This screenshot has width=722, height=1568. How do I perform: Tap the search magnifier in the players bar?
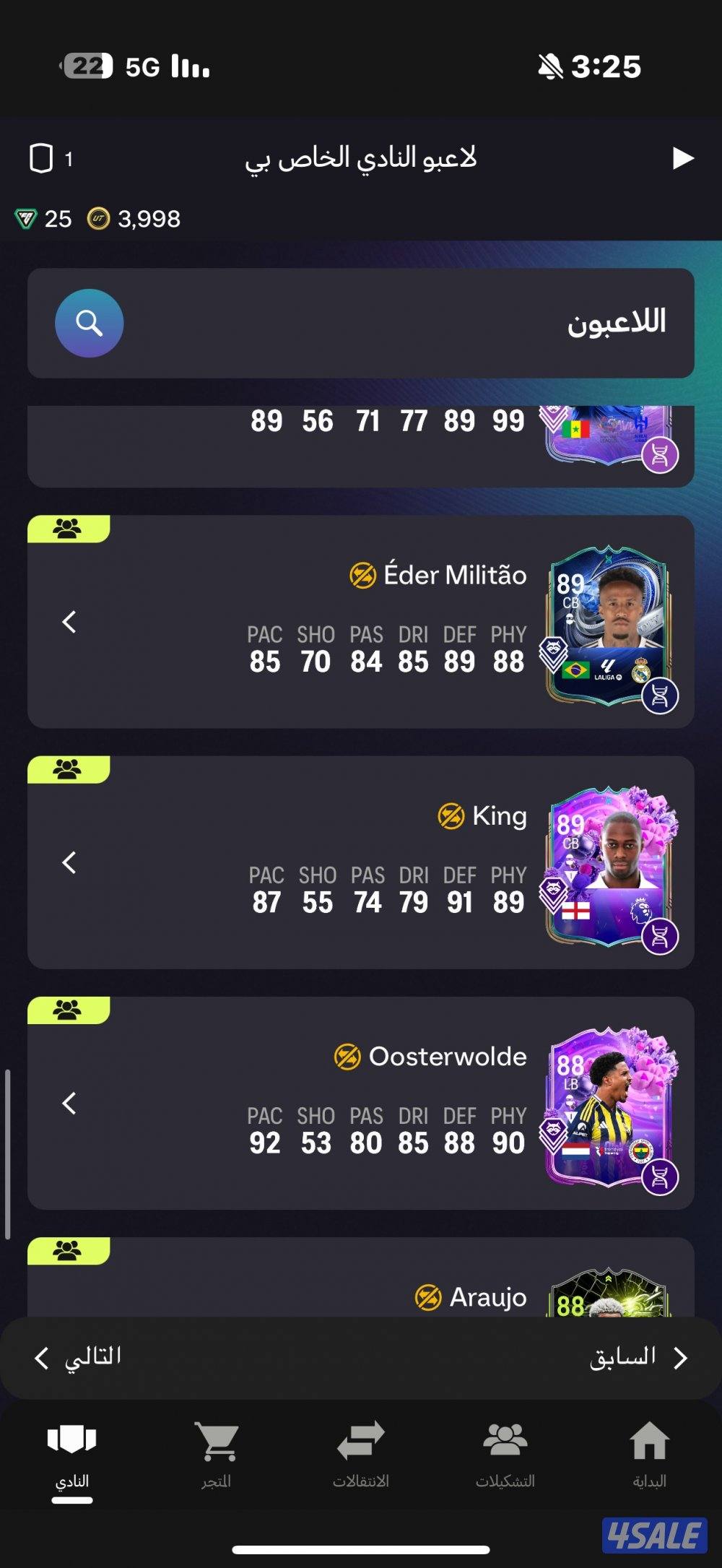(x=89, y=324)
